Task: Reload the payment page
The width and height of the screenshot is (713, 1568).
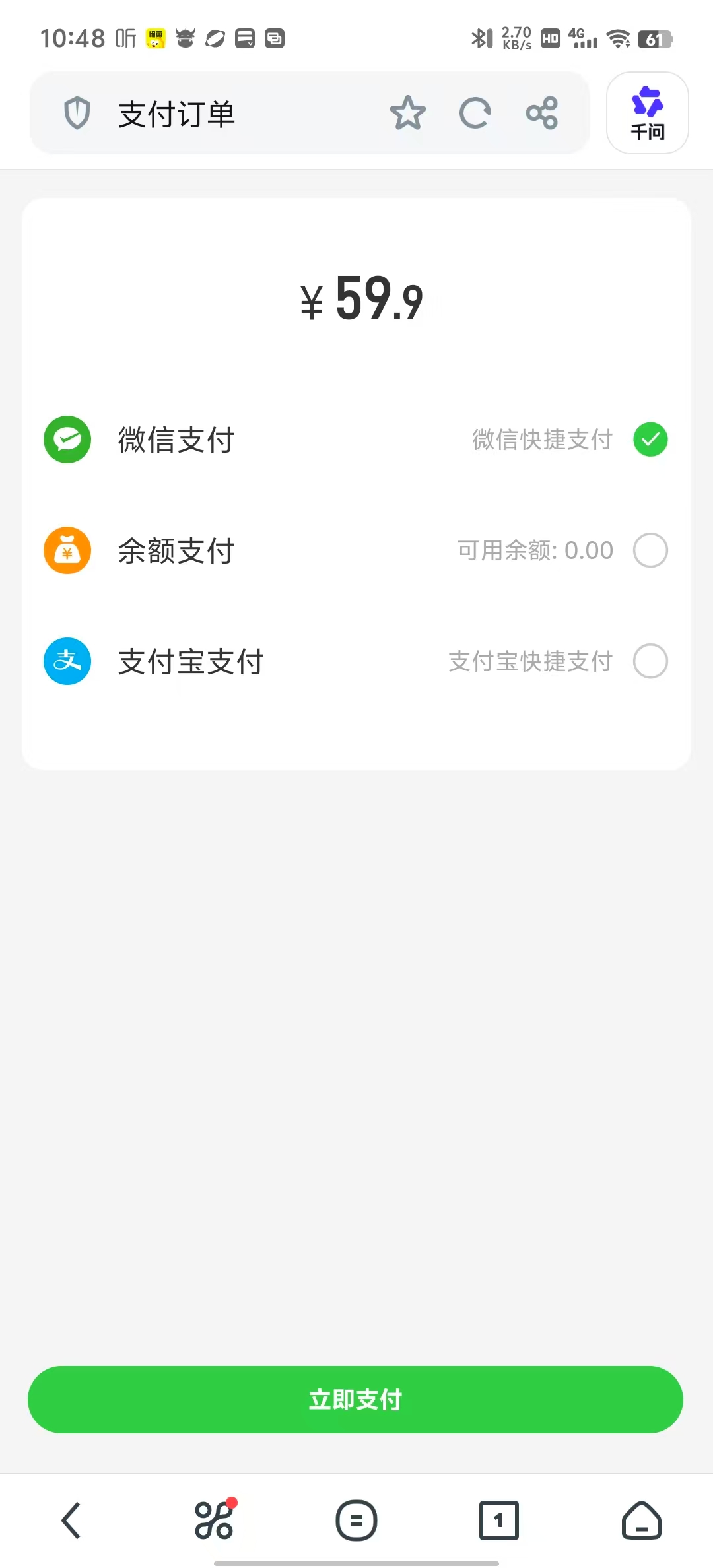Action: tap(475, 113)
